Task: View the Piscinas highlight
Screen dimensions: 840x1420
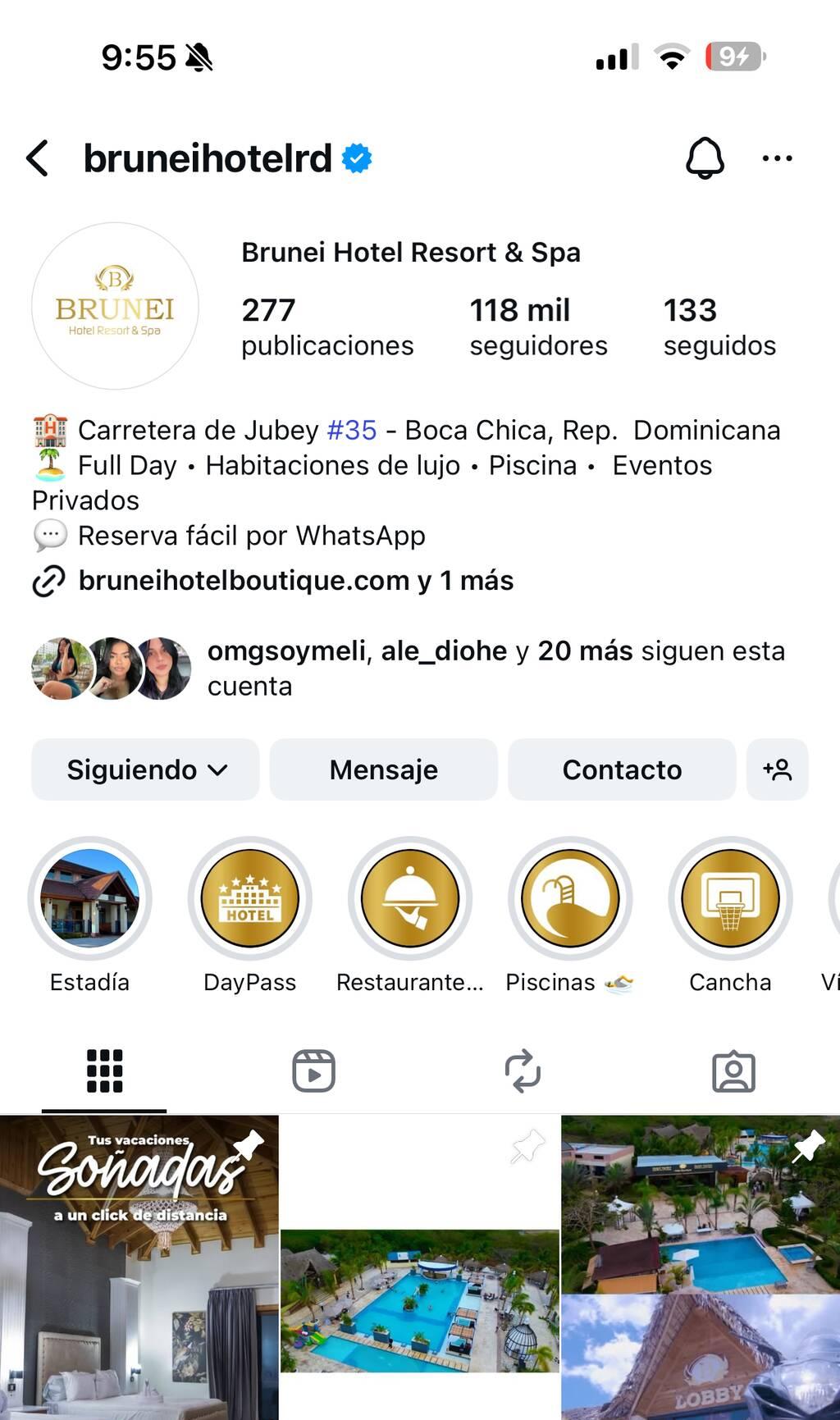Action: point(570,898)
